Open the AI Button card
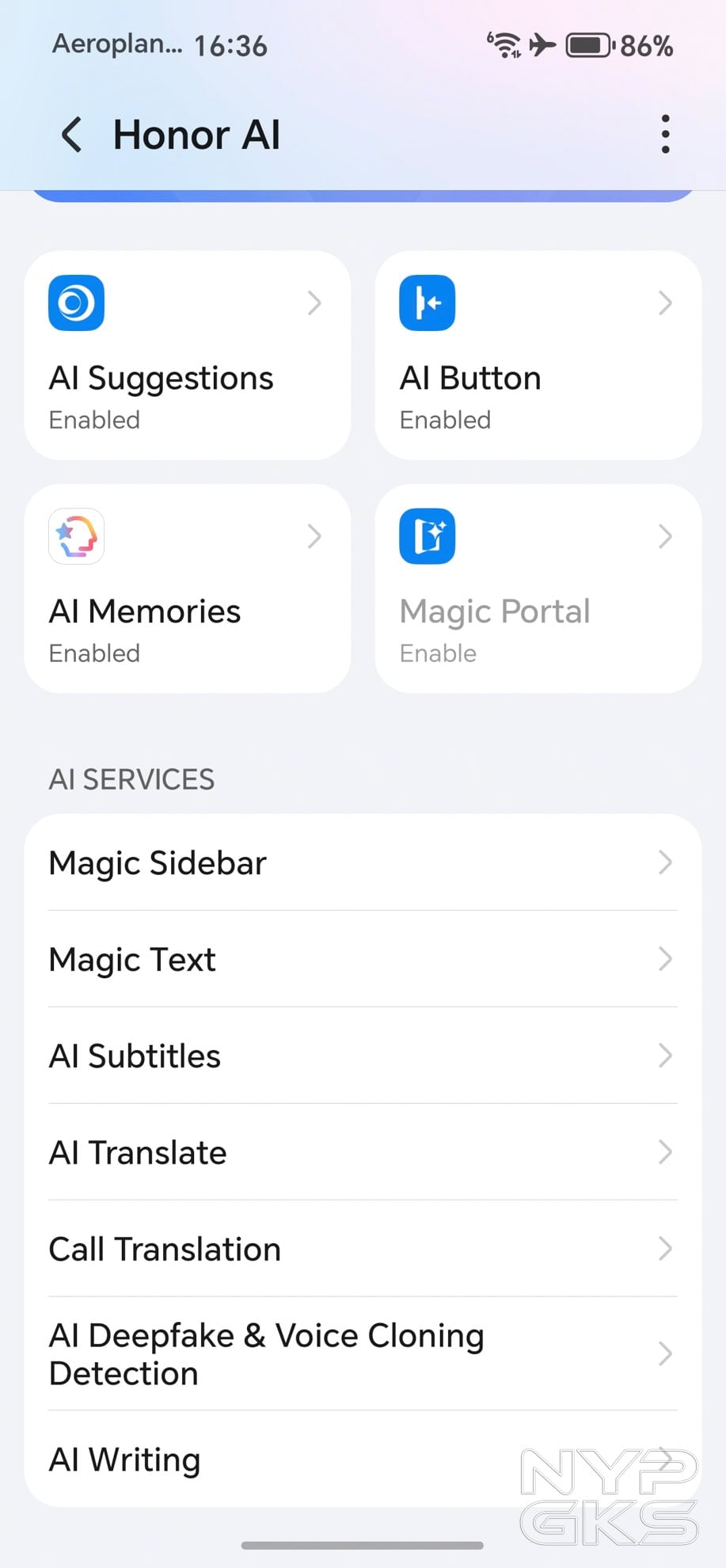The height and width of the screenshot is (1568, 726). tap(538, 356)
